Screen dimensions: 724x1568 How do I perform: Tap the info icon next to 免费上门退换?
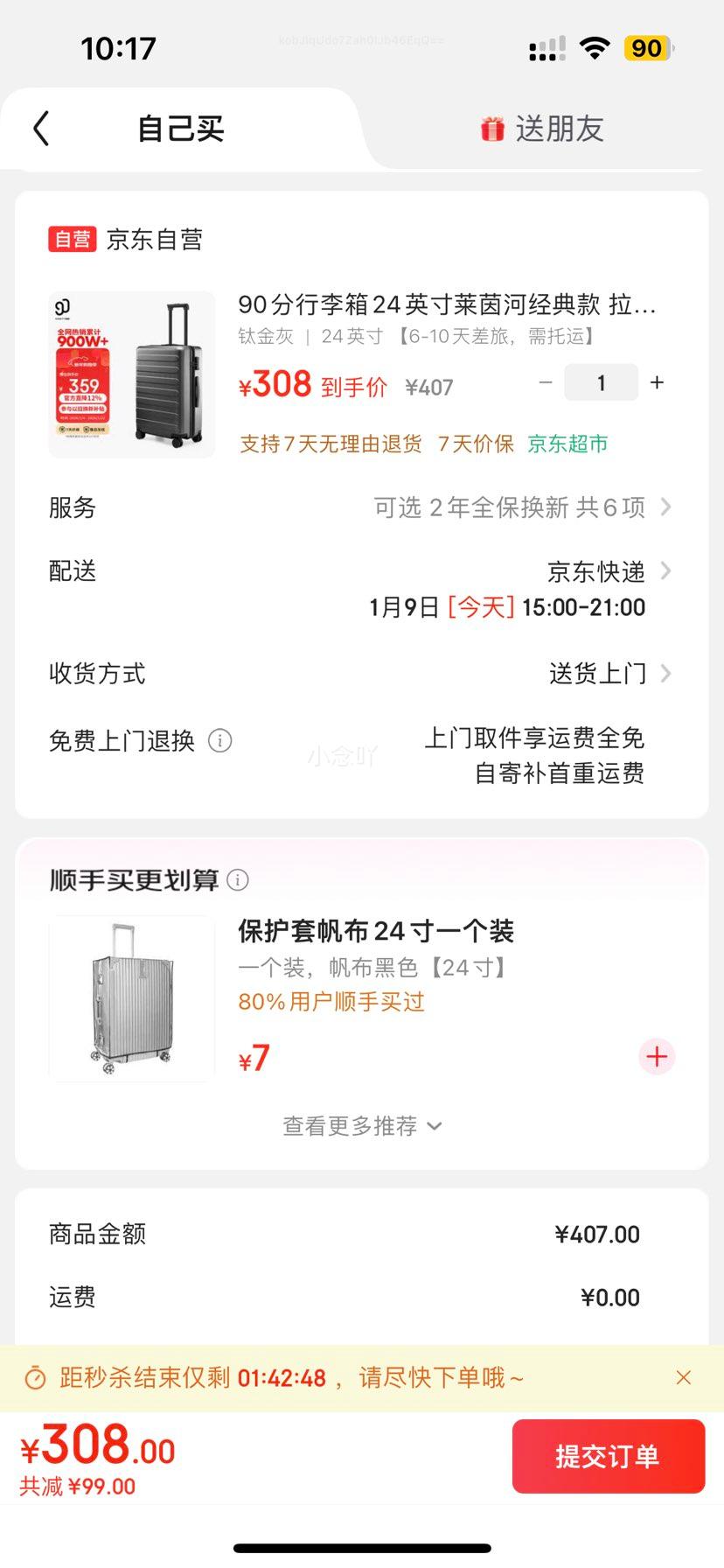(219, 740)
